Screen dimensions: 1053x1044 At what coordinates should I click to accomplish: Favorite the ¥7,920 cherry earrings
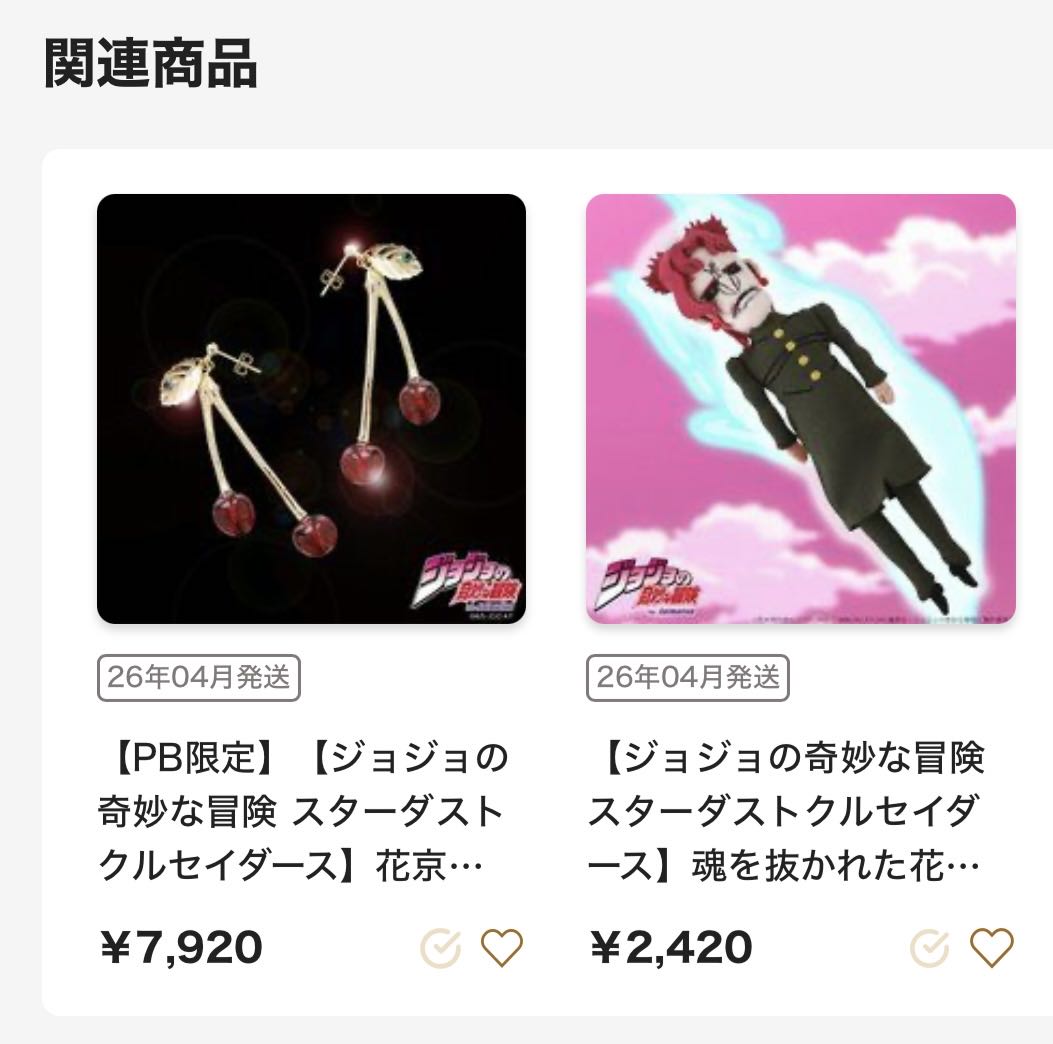(x=501, y=947)
